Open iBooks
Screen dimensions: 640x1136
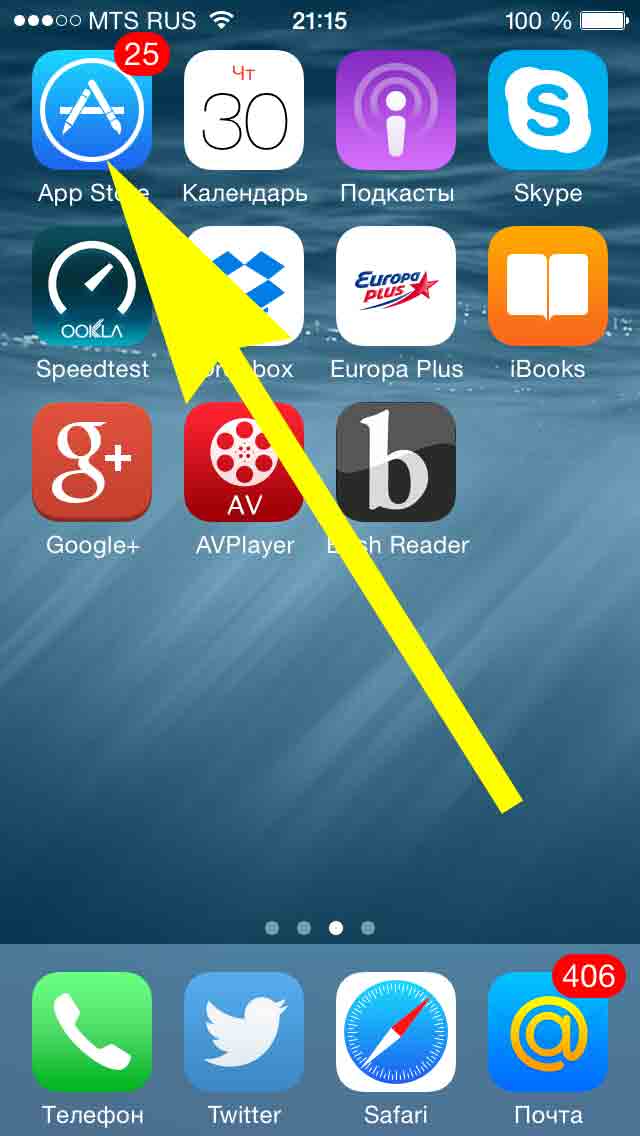point(548,286)
